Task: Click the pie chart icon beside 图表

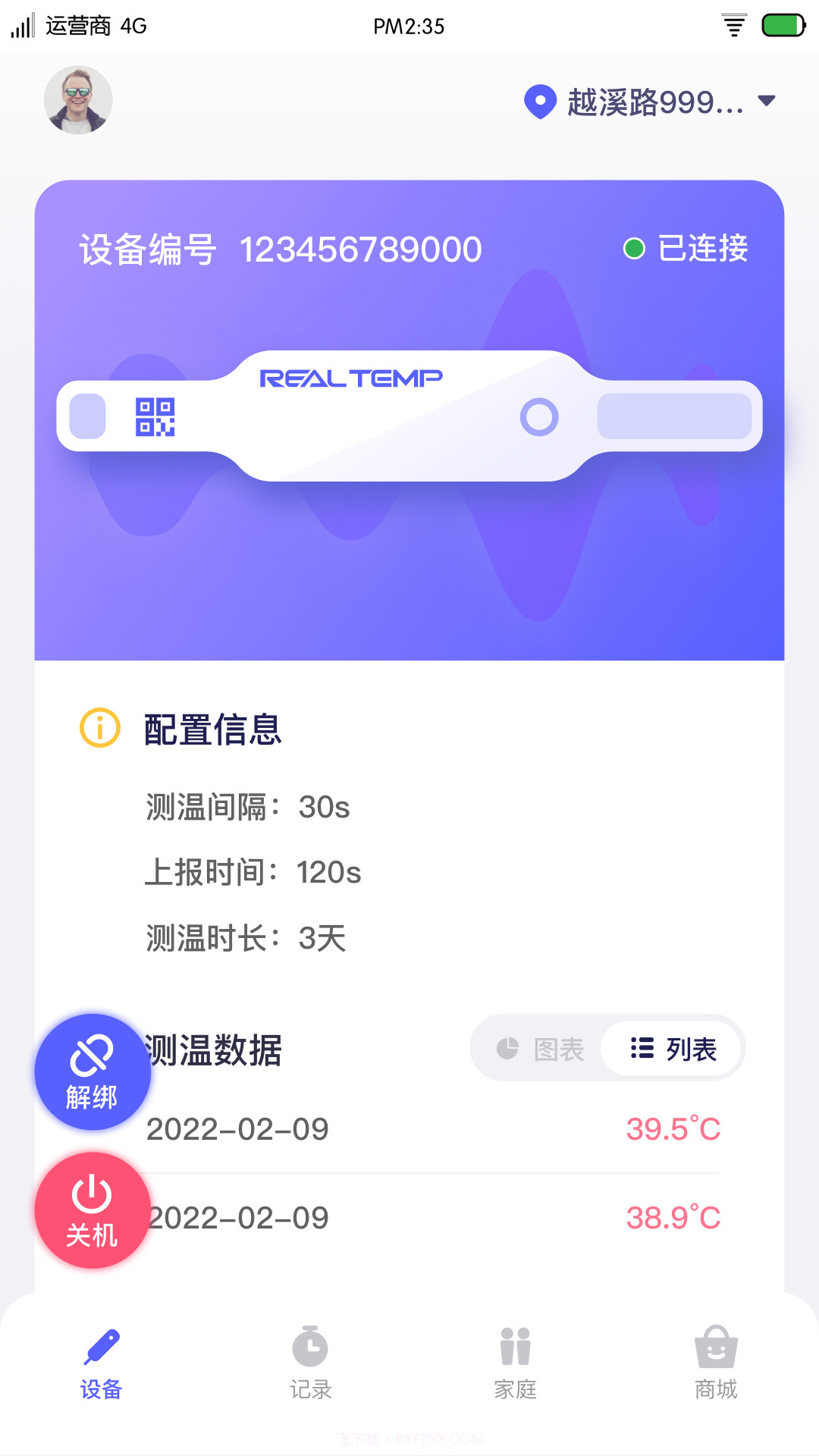Action: (x=507, y=1049)
